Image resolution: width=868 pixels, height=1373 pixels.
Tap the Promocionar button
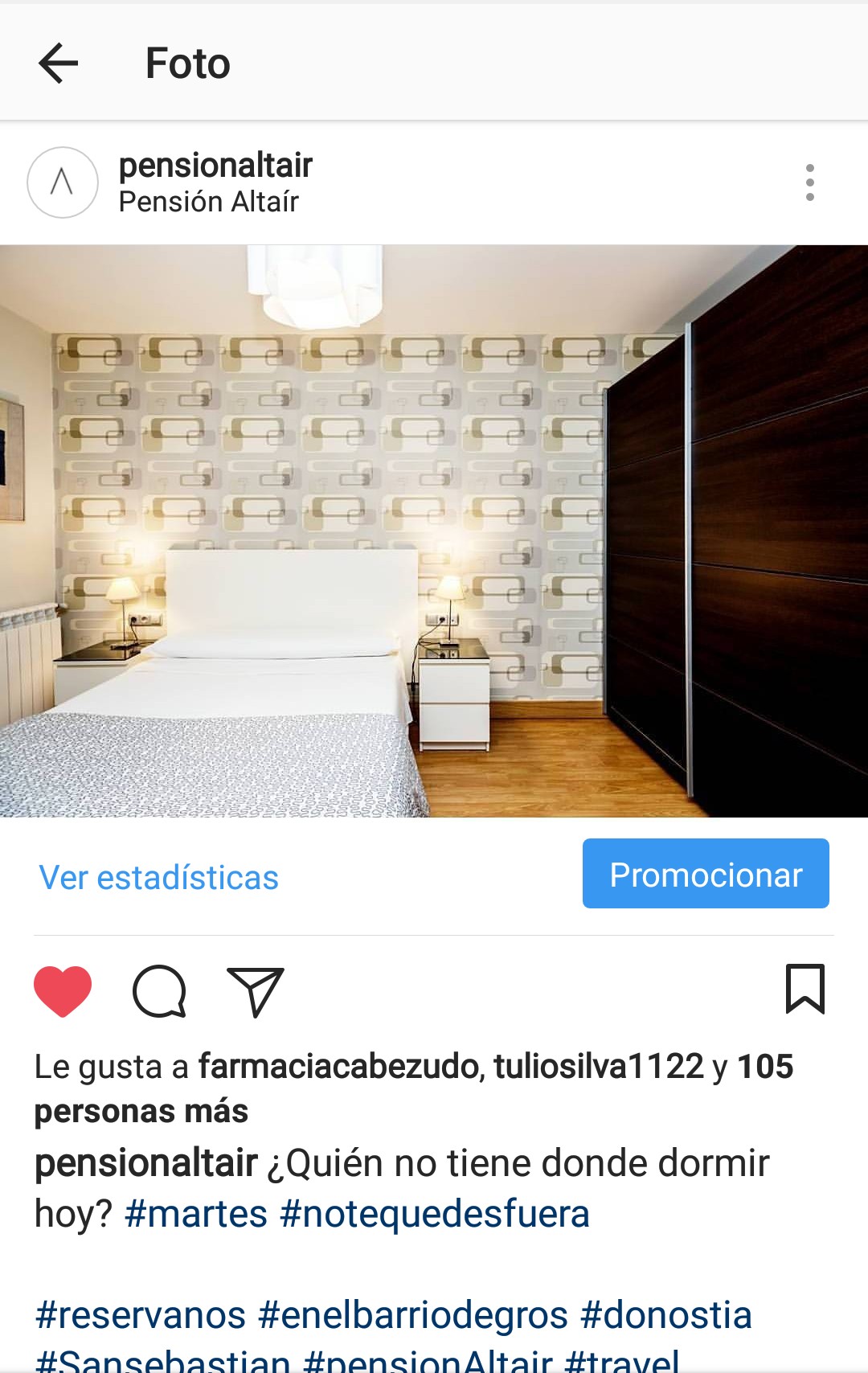coord(706,874)
